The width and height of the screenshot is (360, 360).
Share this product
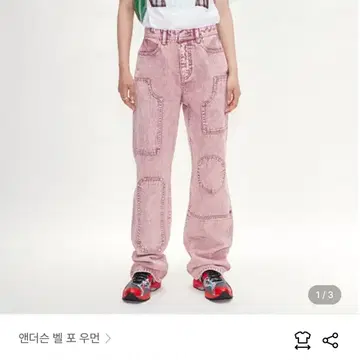click(330, 340)
